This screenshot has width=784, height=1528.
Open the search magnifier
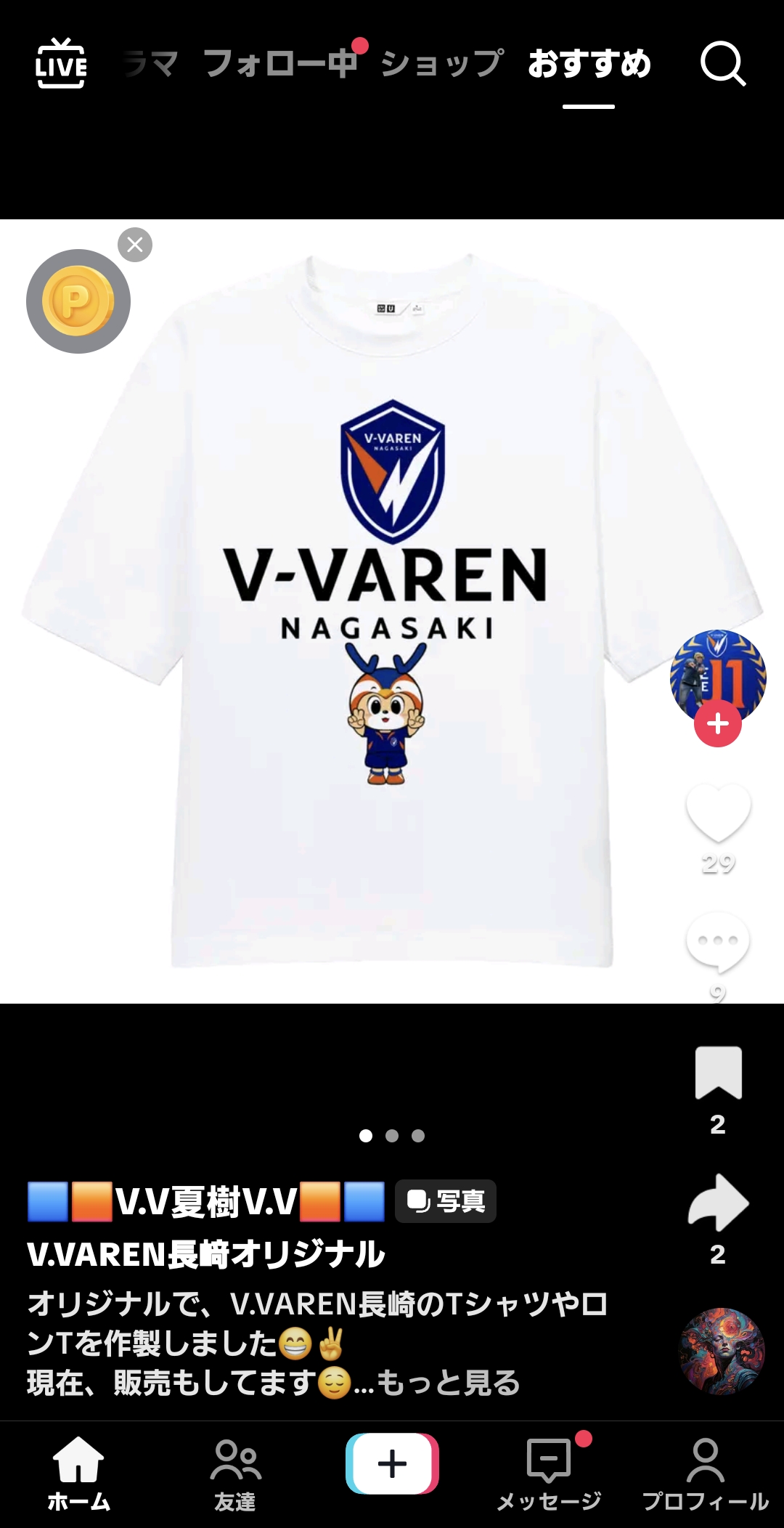[x=722, y=64]
